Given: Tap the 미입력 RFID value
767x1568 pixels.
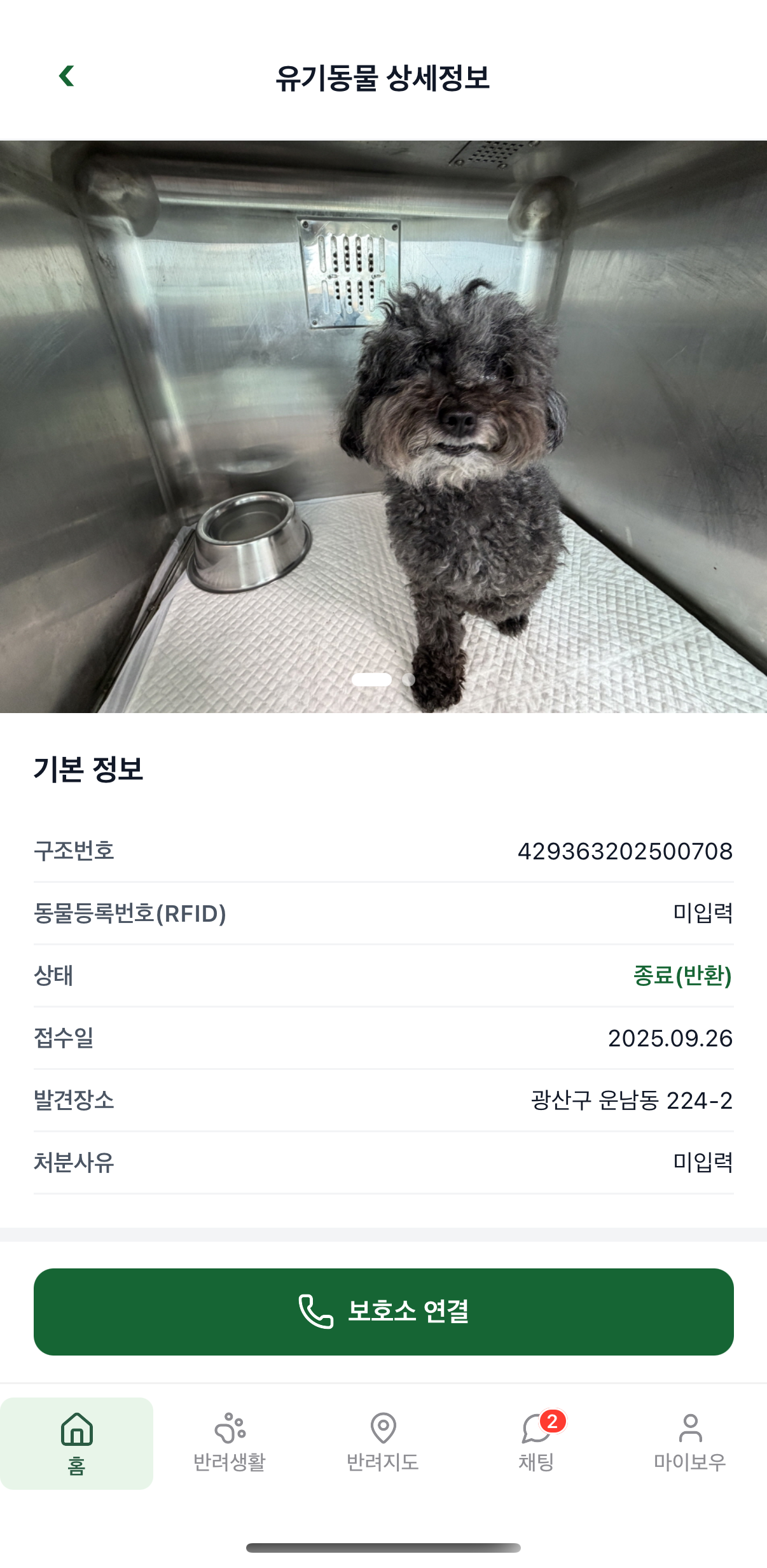Looking at the screenshot, I should pos(702,914).
